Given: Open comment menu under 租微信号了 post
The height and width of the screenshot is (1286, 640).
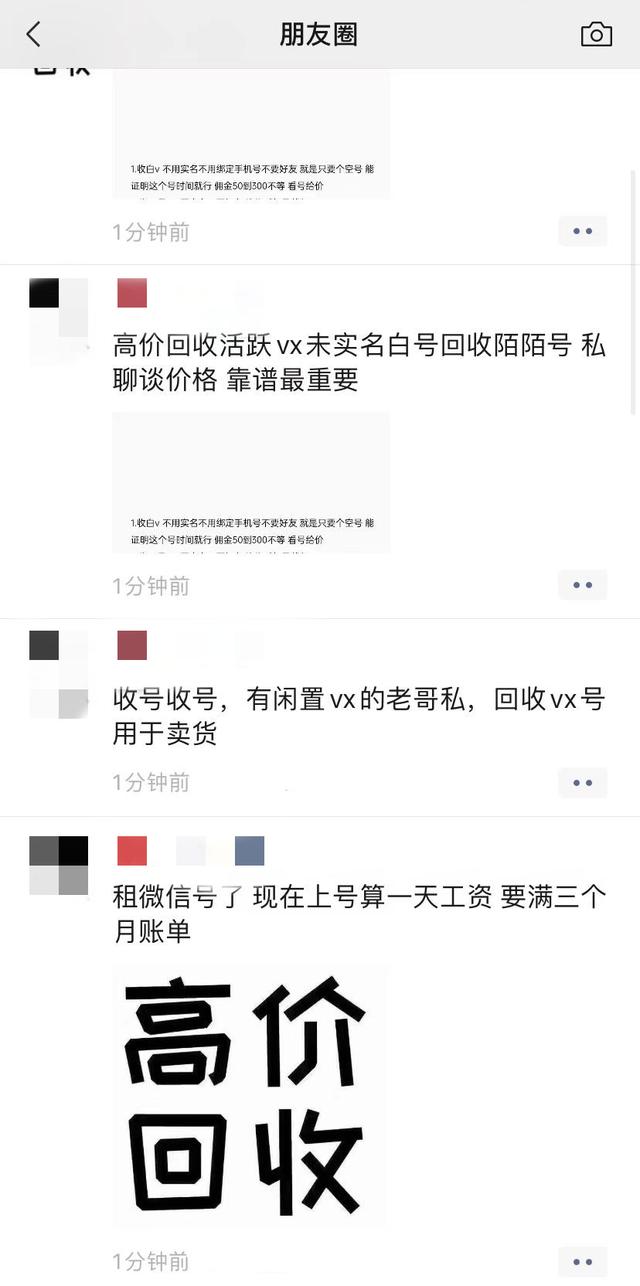Looking at the screenshot, I should click(582, 1260).
